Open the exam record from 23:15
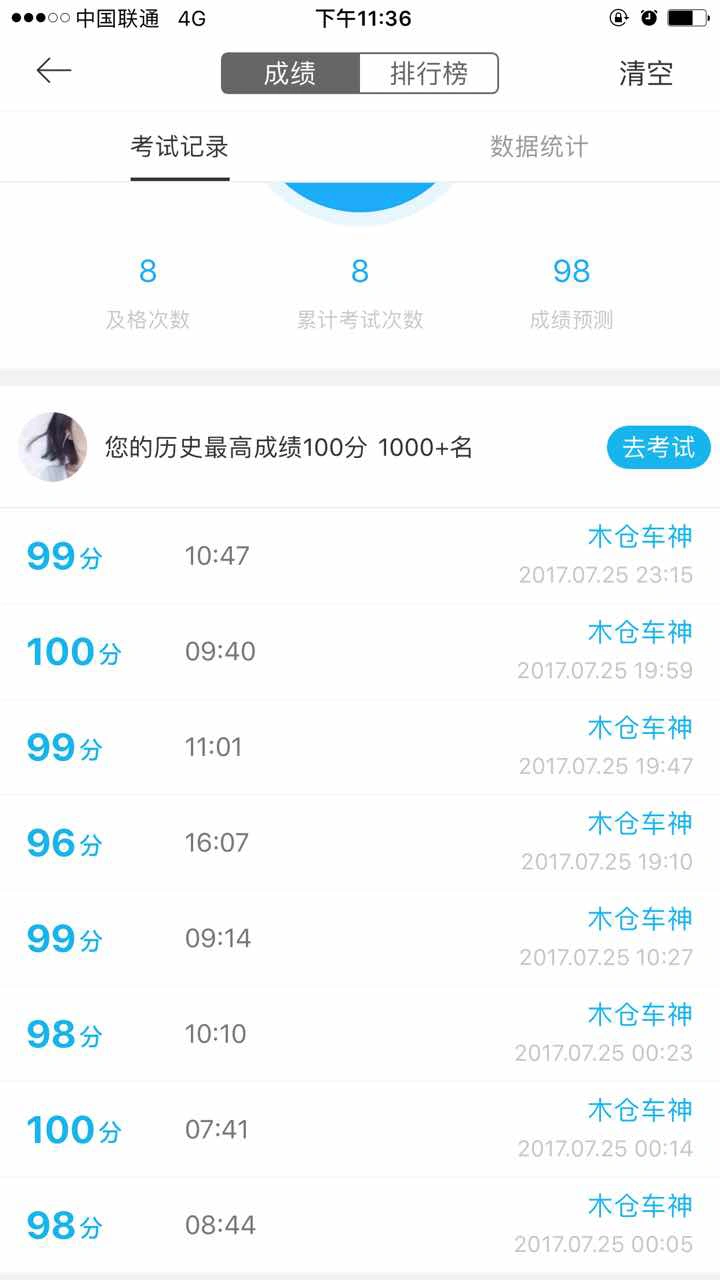This screenshot has width=720, height=1280. pos(360,556)
